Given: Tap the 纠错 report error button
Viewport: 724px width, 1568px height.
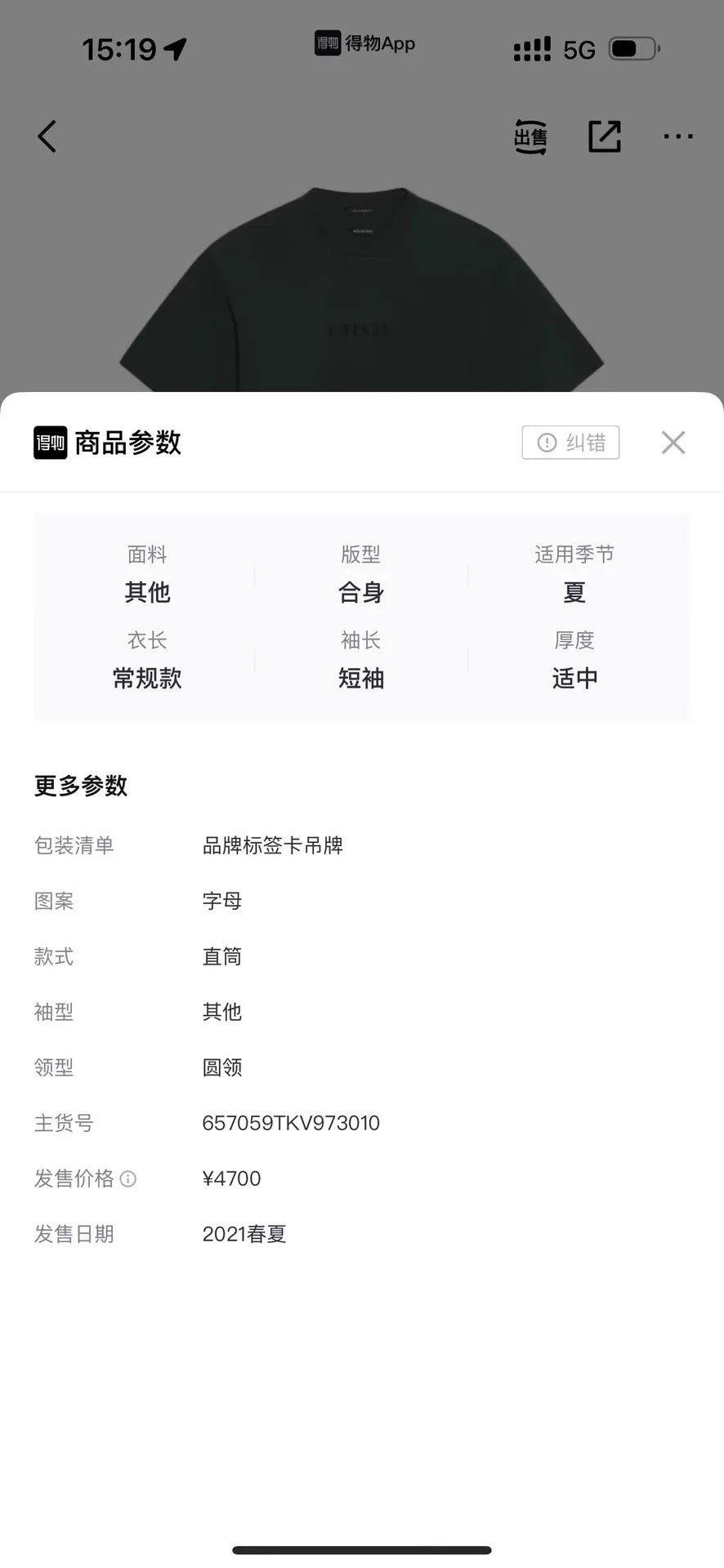Looking at the screenshot, I should point(570,443).
